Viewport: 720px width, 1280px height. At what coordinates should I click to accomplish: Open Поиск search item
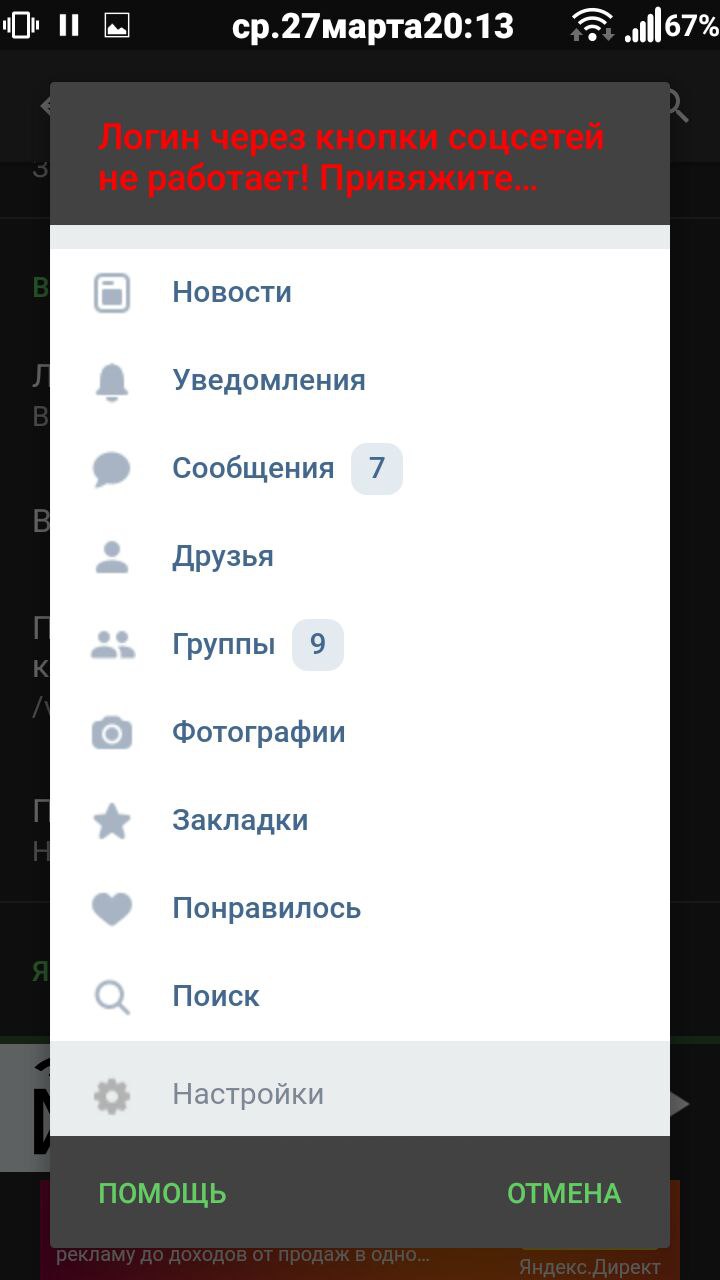tap(216, 996)
